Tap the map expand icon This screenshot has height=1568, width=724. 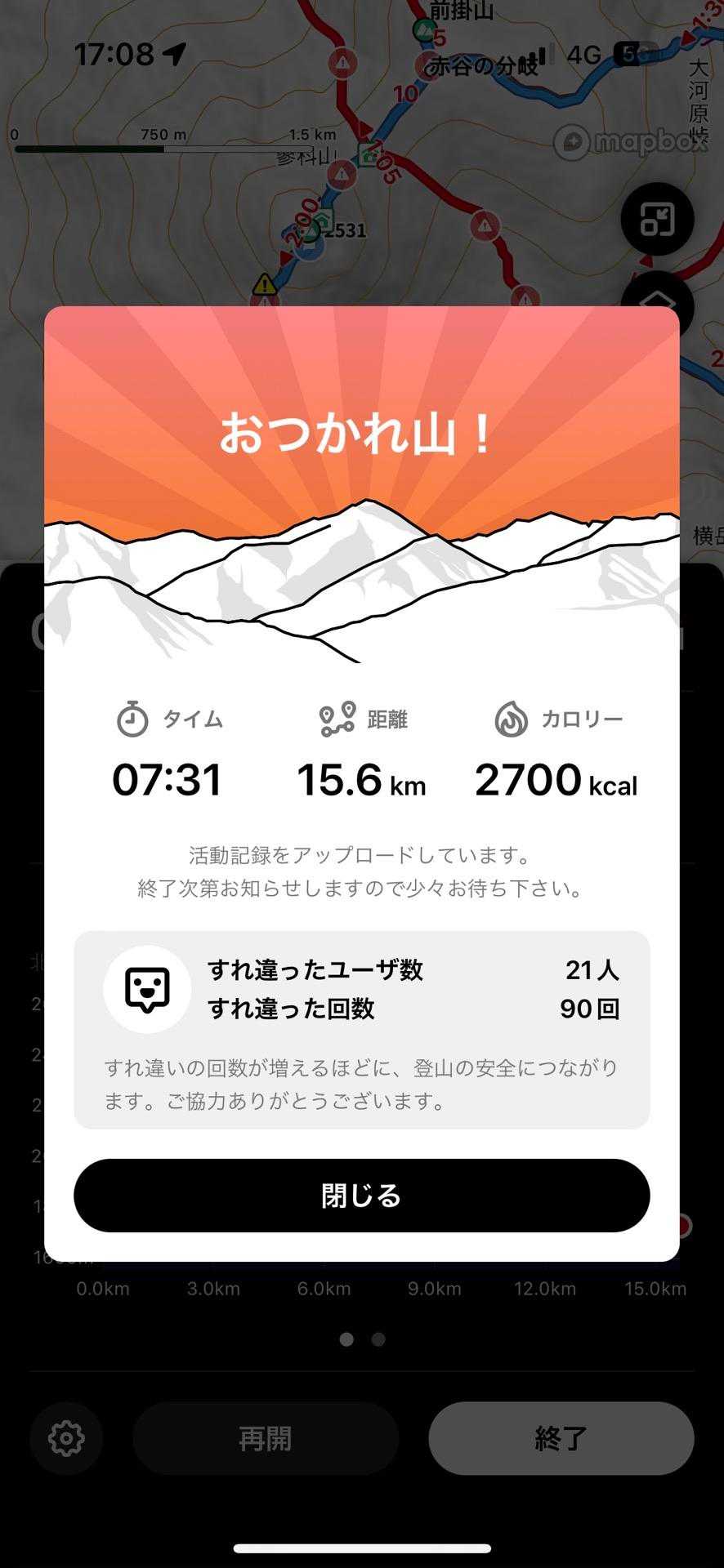(657, 219)
